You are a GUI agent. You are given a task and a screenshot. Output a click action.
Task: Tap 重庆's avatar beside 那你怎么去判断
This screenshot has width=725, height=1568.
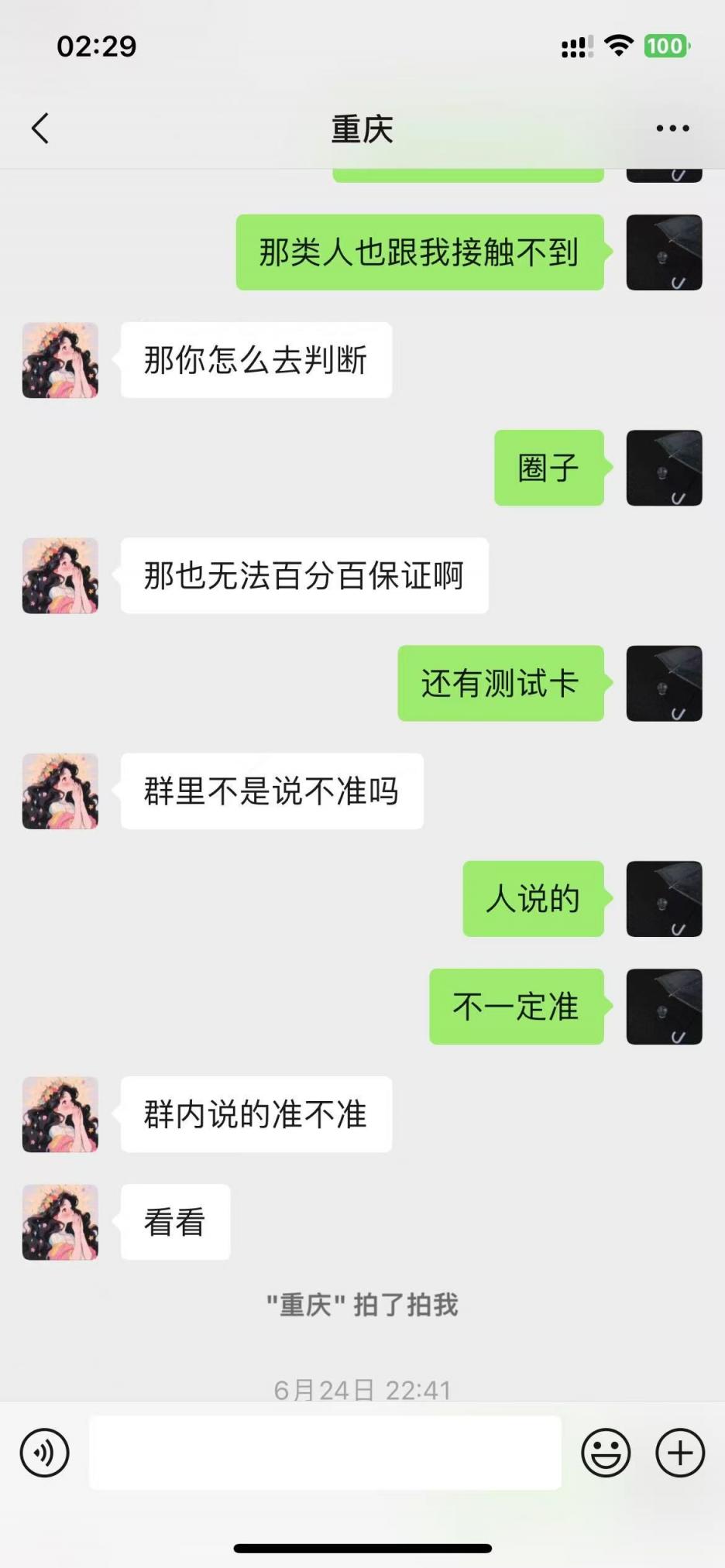(x=60, y=361)
